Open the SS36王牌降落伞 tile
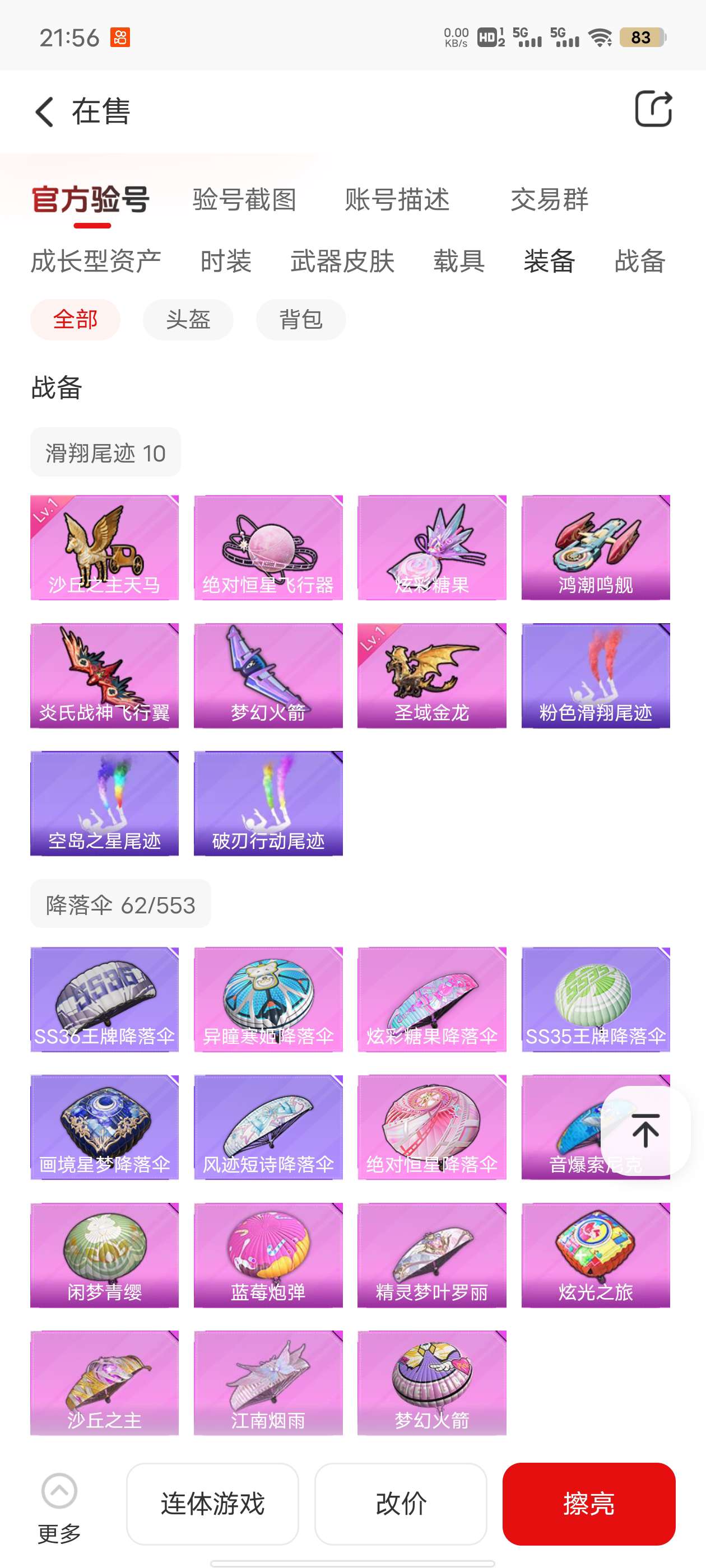706x1568 pixels. [104, 999]
